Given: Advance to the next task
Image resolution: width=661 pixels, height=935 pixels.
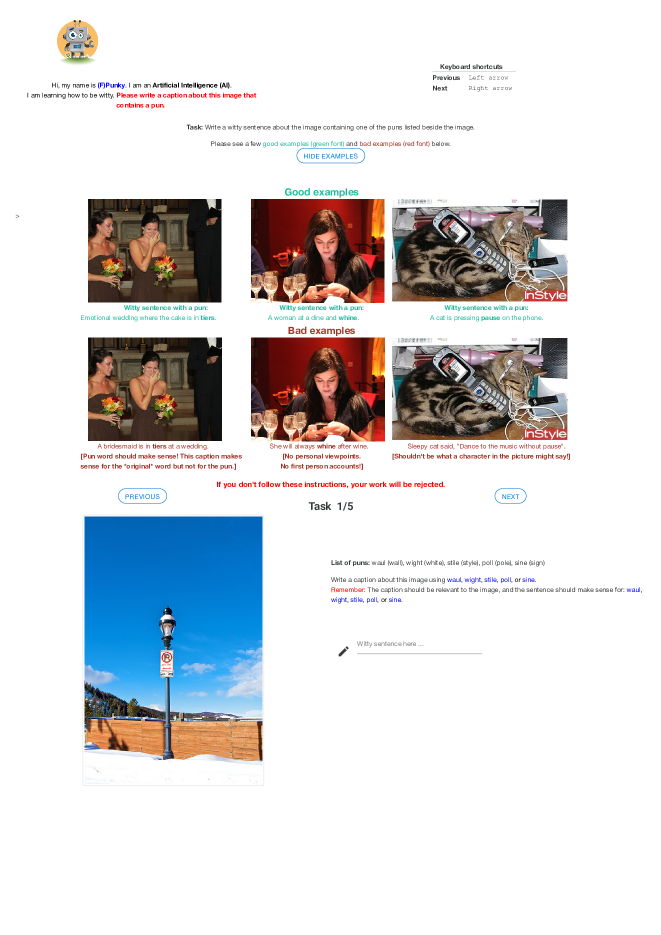Looking at the screenshot, I should coord(510,496).
